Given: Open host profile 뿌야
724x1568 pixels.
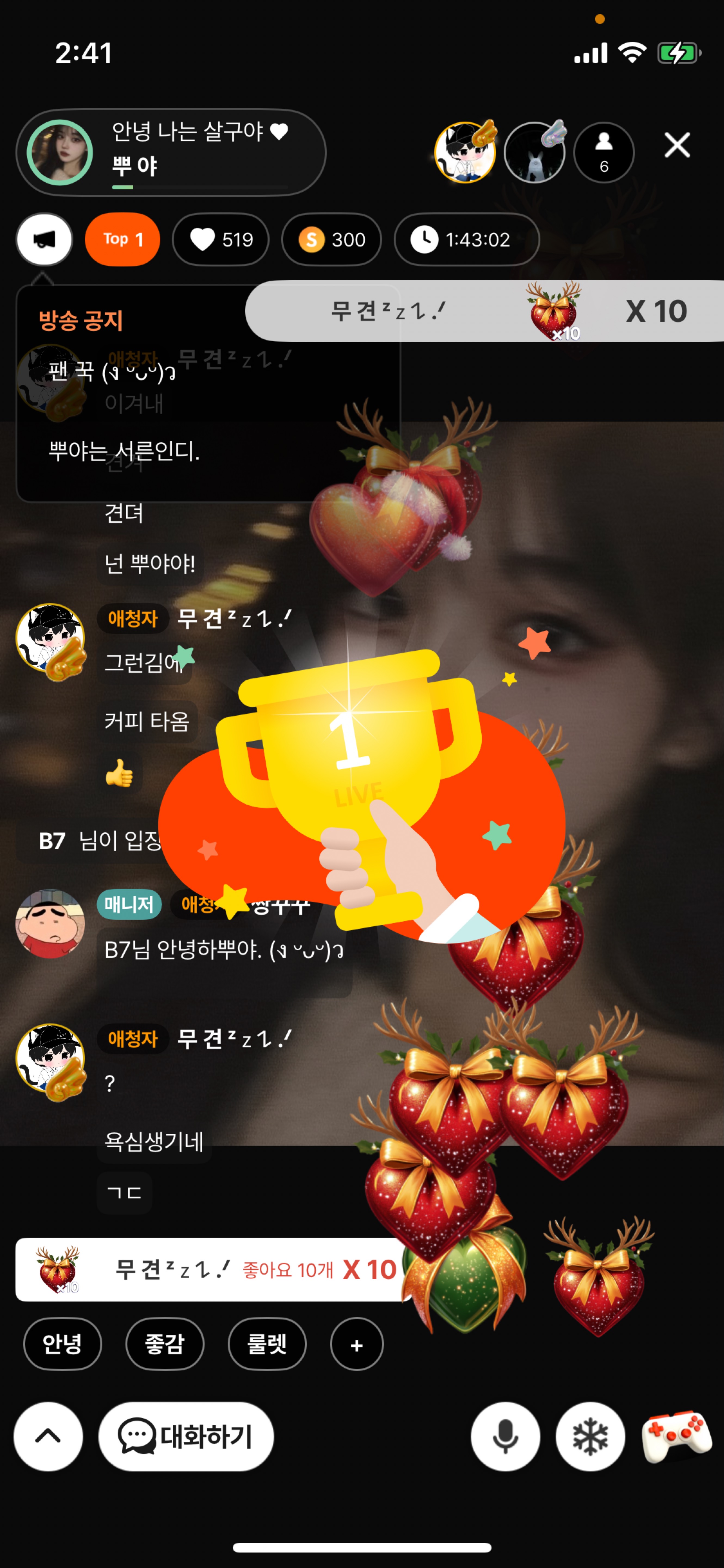Looking at the screenshot, I should pos(60,153).
